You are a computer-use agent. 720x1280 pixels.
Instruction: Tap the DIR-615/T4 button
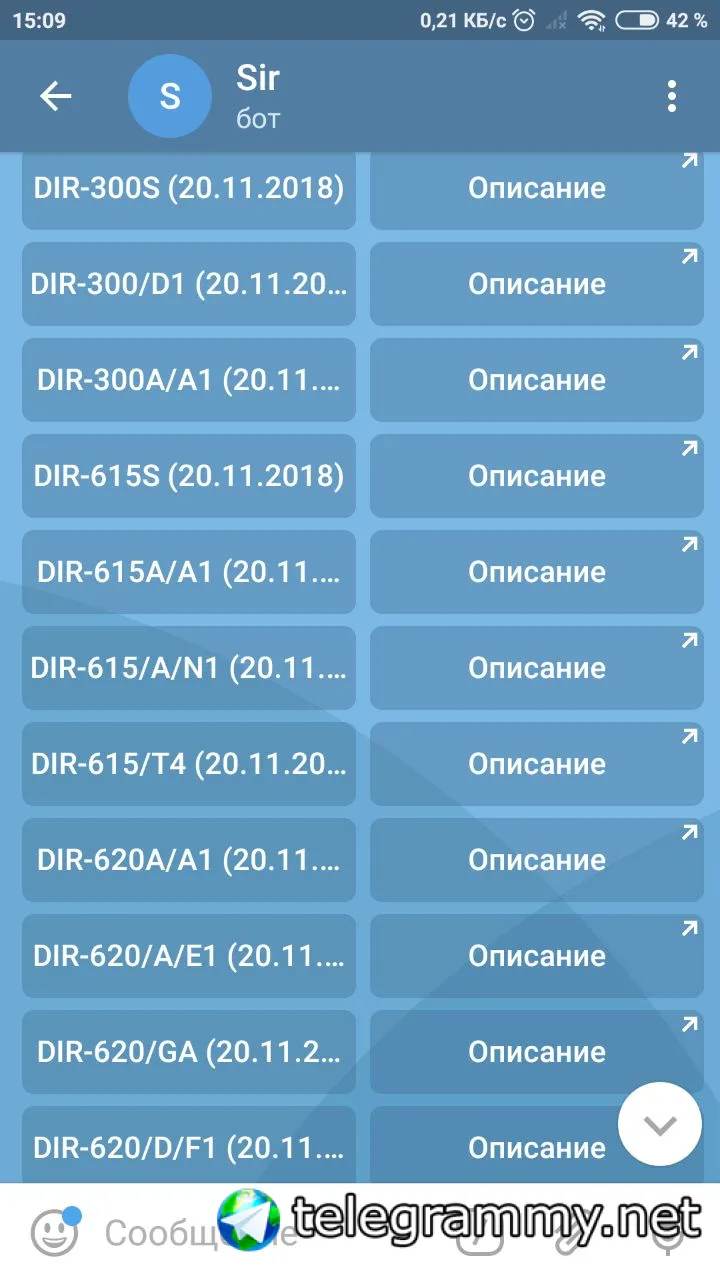point(189,764)
